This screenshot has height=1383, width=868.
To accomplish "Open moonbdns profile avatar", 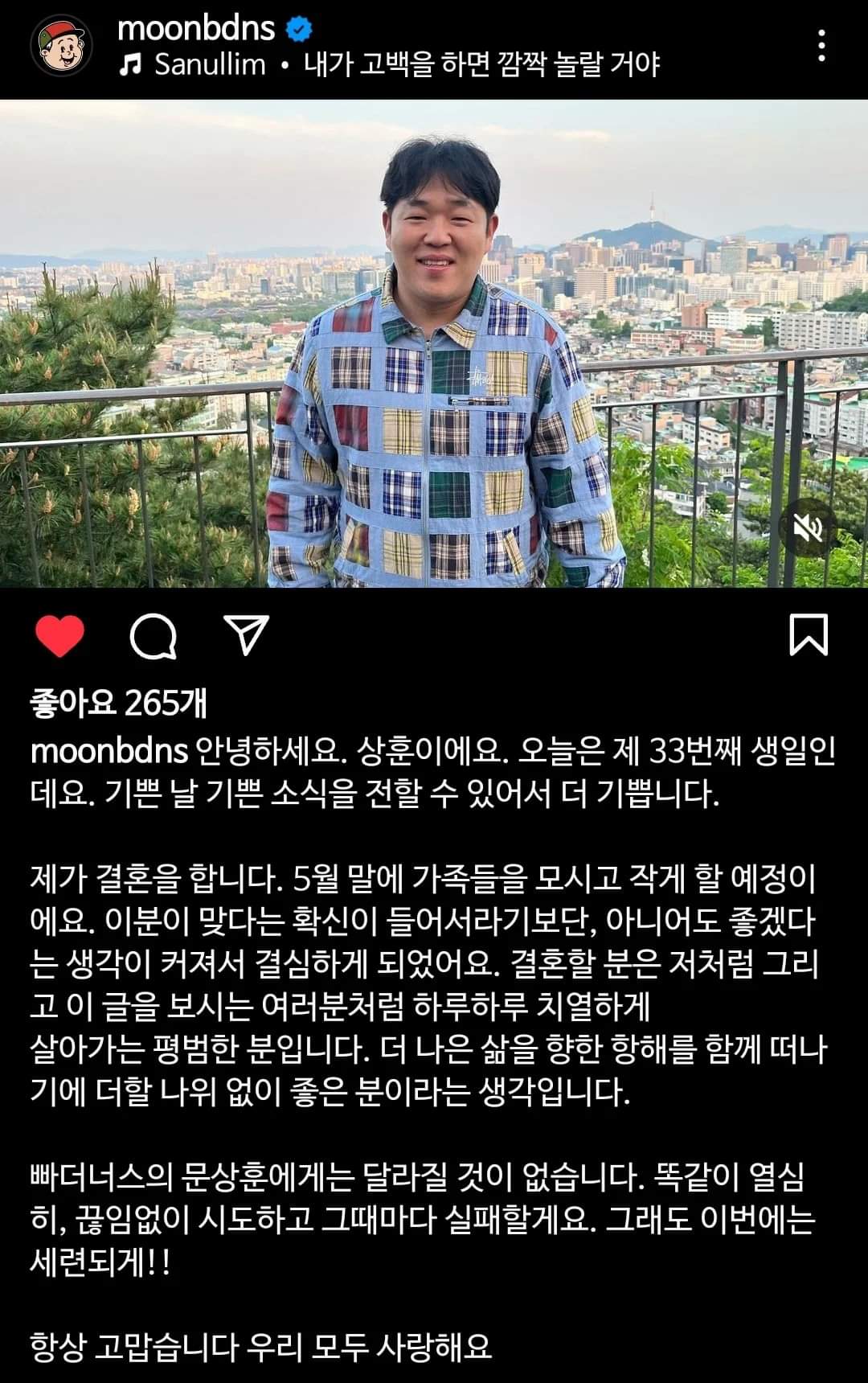I will (61, 45).
